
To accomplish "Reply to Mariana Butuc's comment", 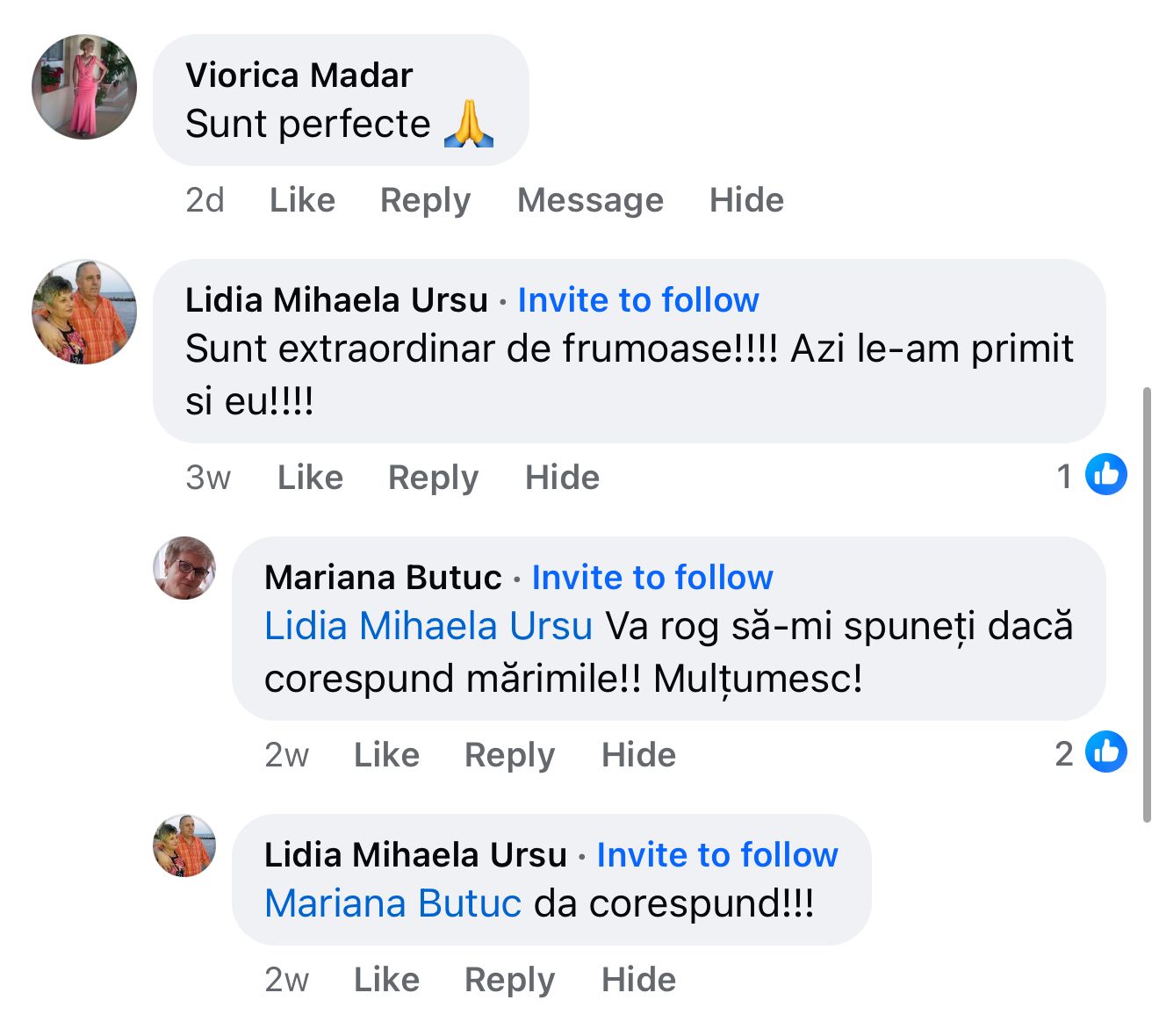I will [x=509, y=755].
